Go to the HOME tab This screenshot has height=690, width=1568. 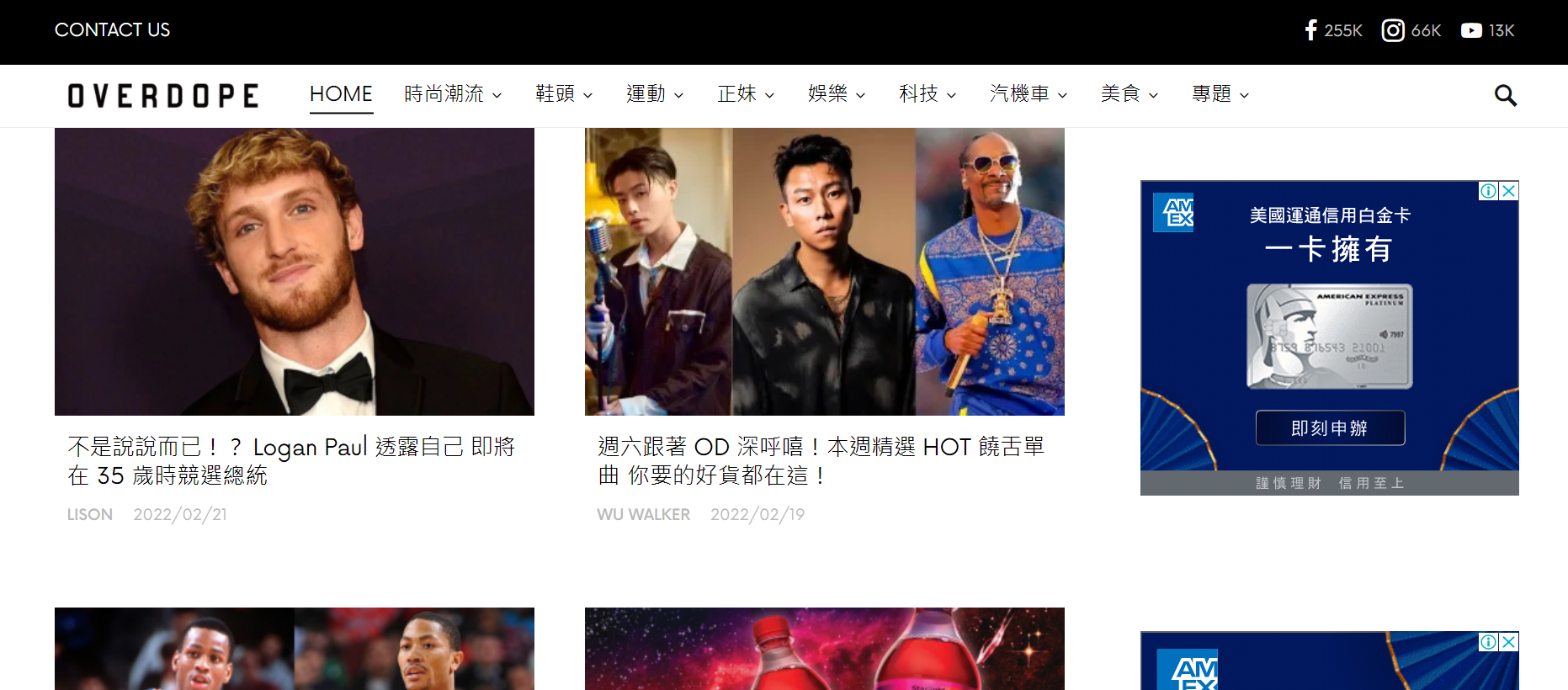341,94
